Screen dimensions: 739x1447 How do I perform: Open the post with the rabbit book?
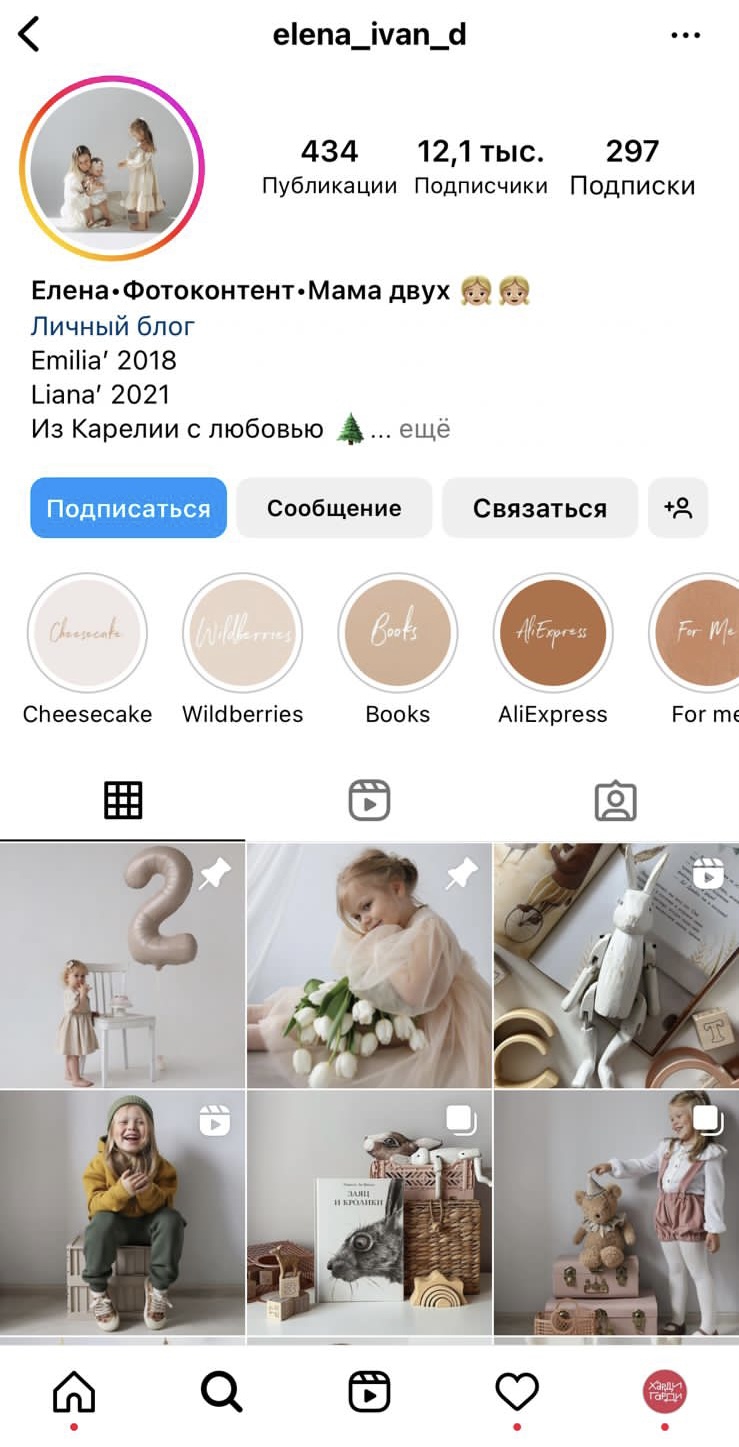(x=369, y=1212)
